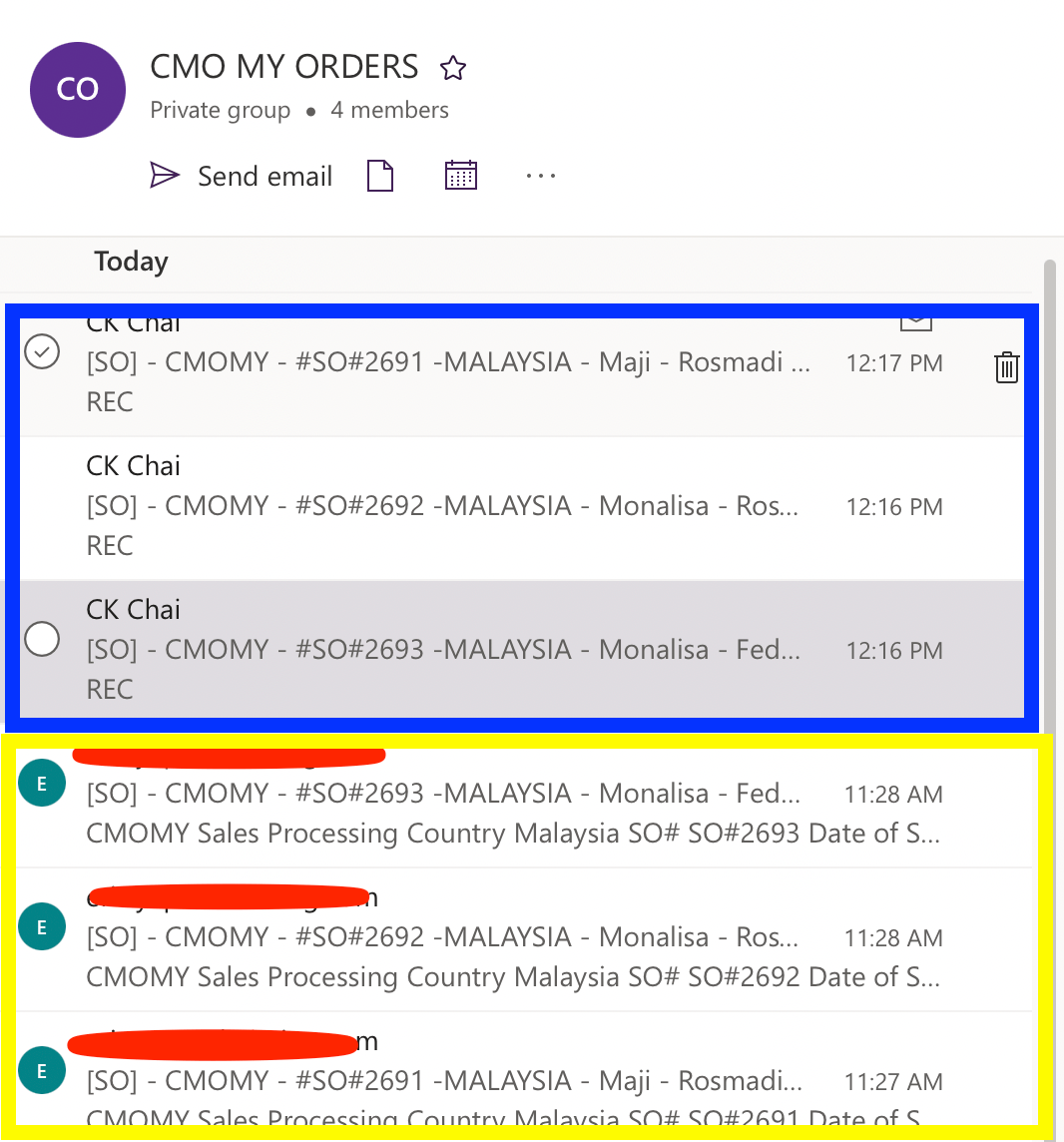Open the group files icon
This screenshot has height=1142, width=1064.
380,177
